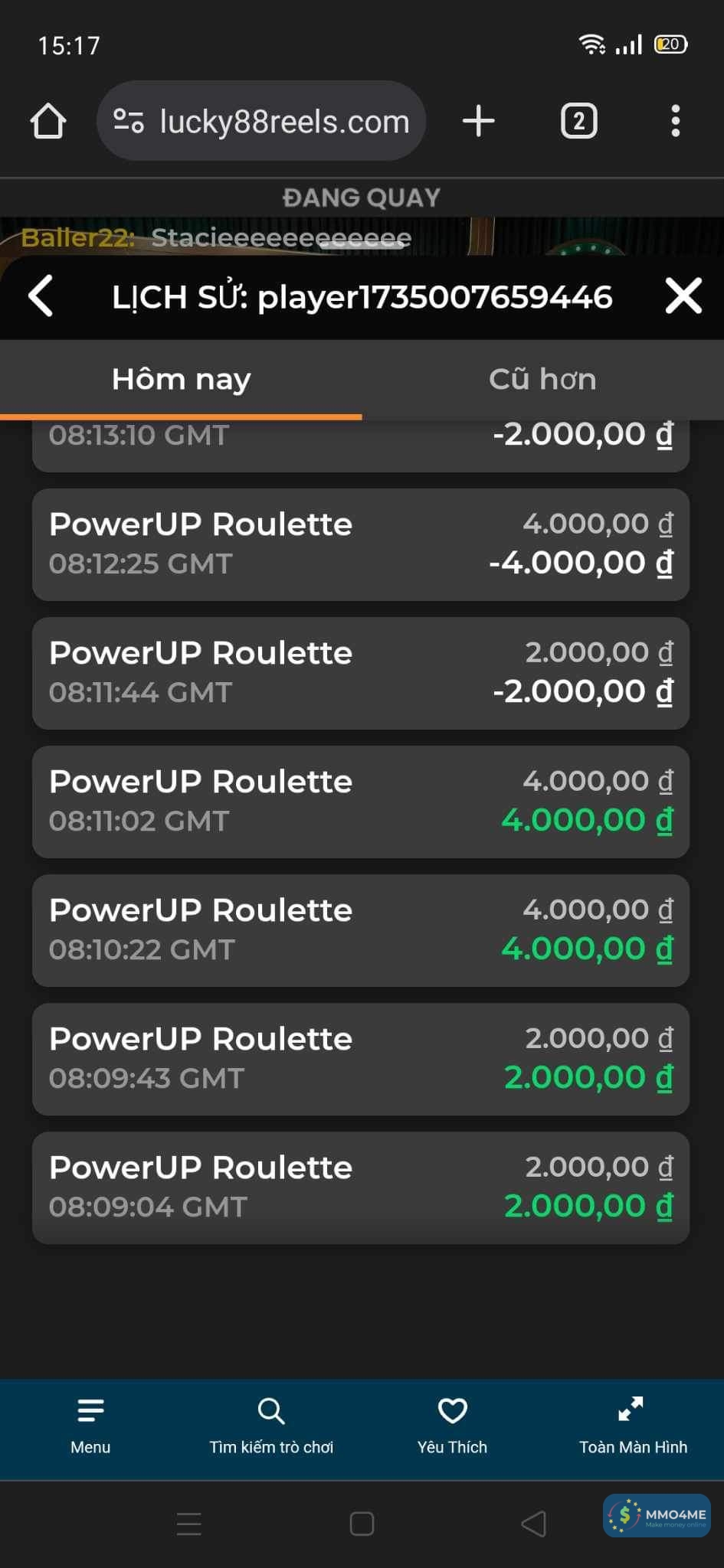
Task: Switch to the Cũ hơn tab
Action: pos(542,379)
